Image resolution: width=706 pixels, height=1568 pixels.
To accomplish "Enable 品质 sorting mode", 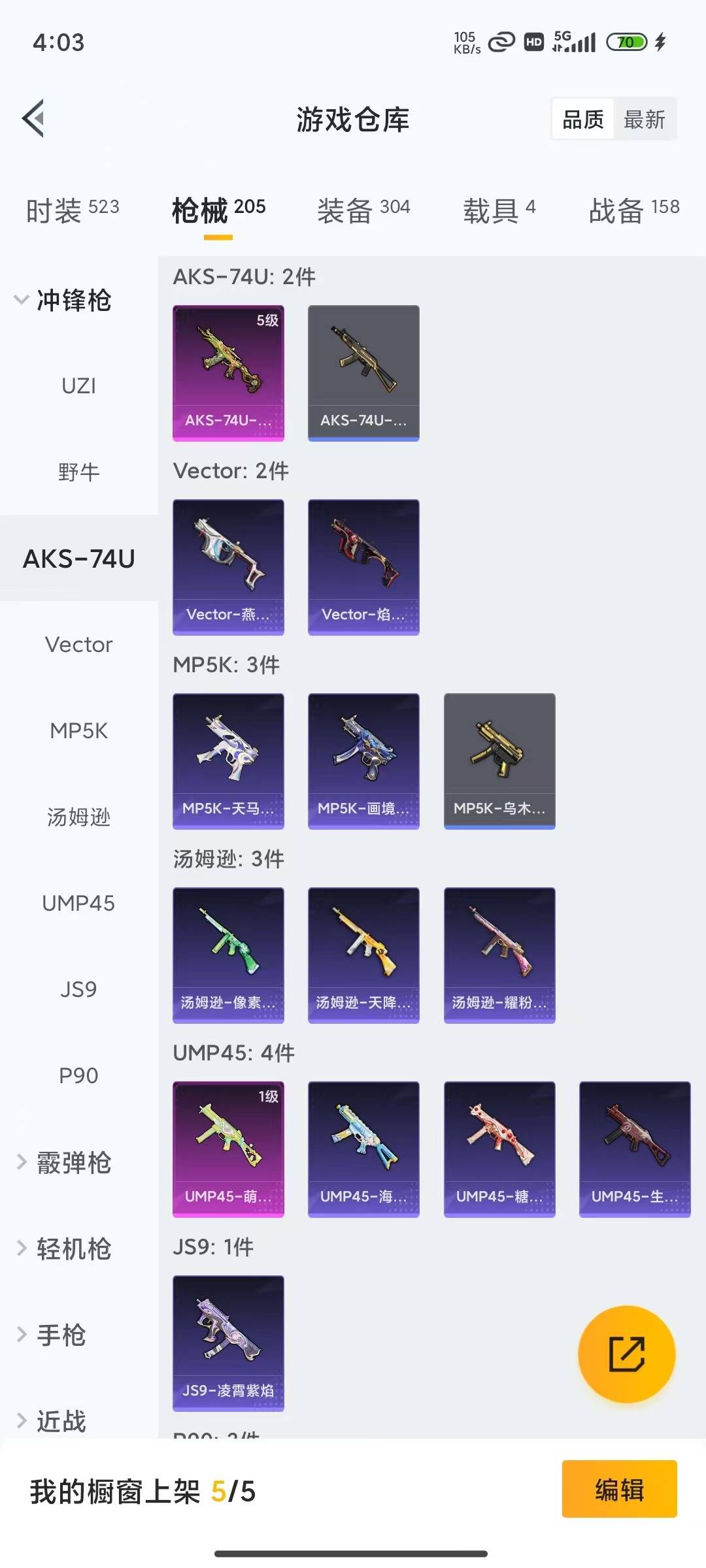I will tap(583, 118).
